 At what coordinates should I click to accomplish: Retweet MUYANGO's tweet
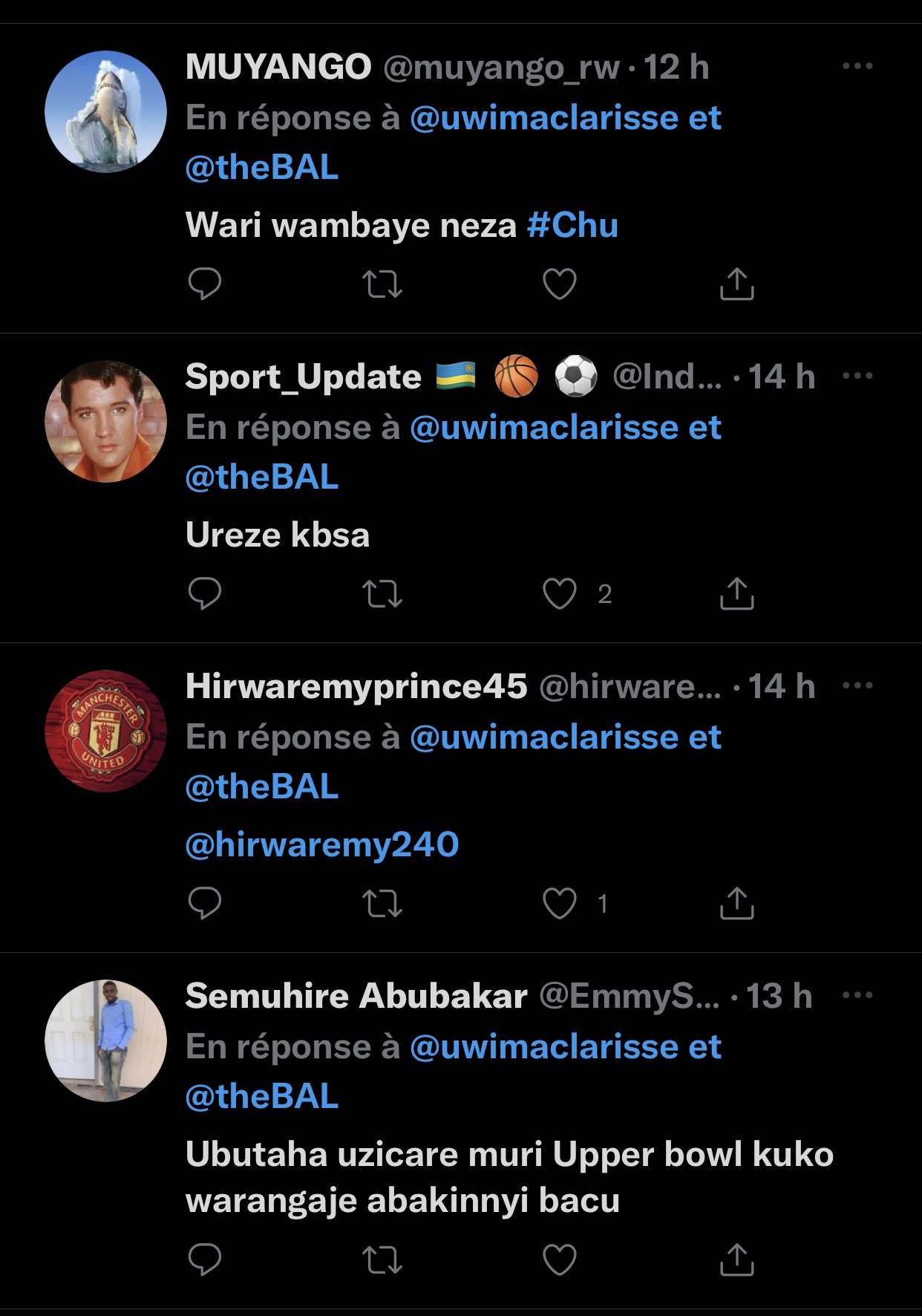pyautogui.click(x=382, y=284)
